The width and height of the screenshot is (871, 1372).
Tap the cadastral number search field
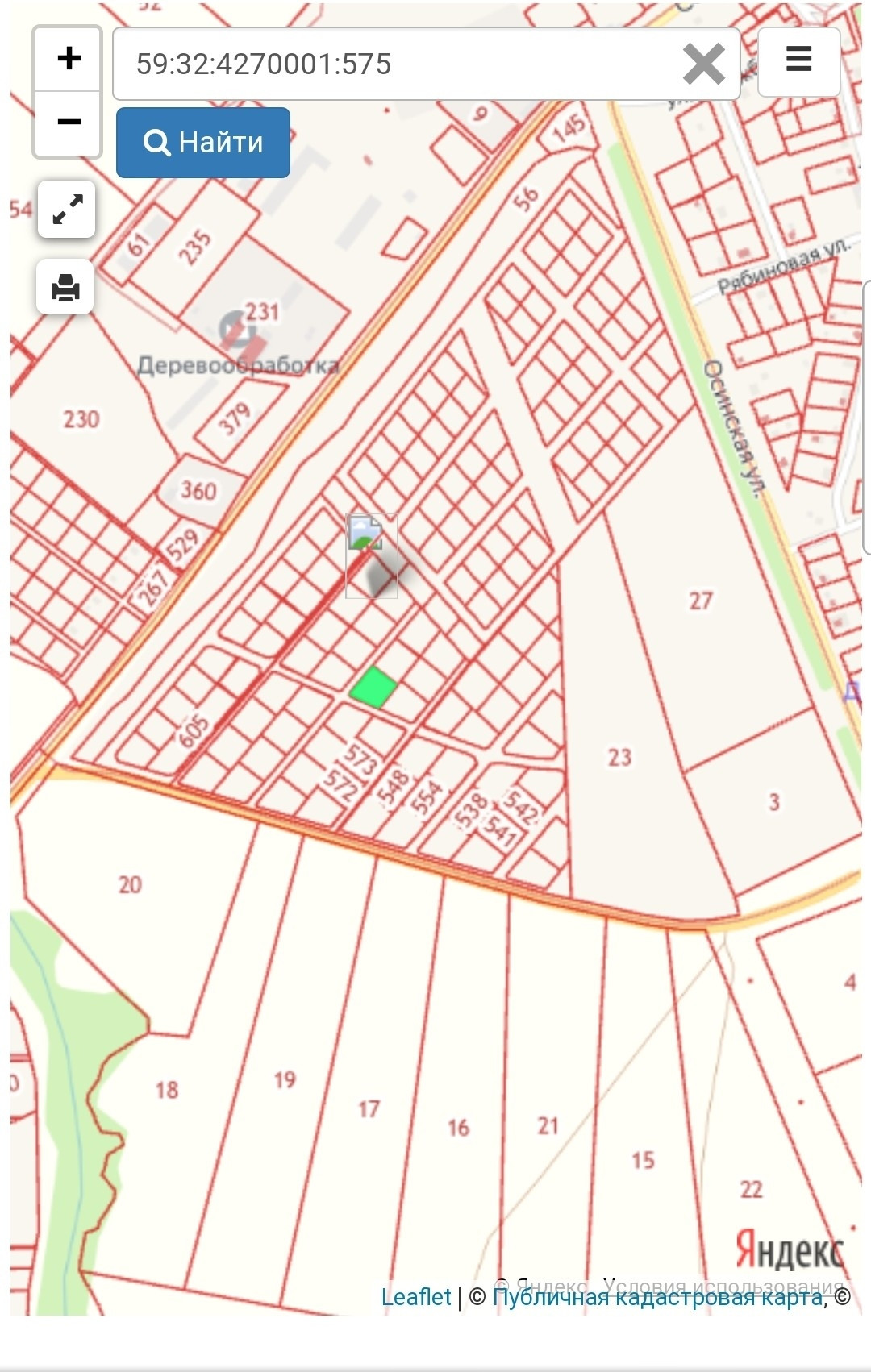[x=395, y=64]
